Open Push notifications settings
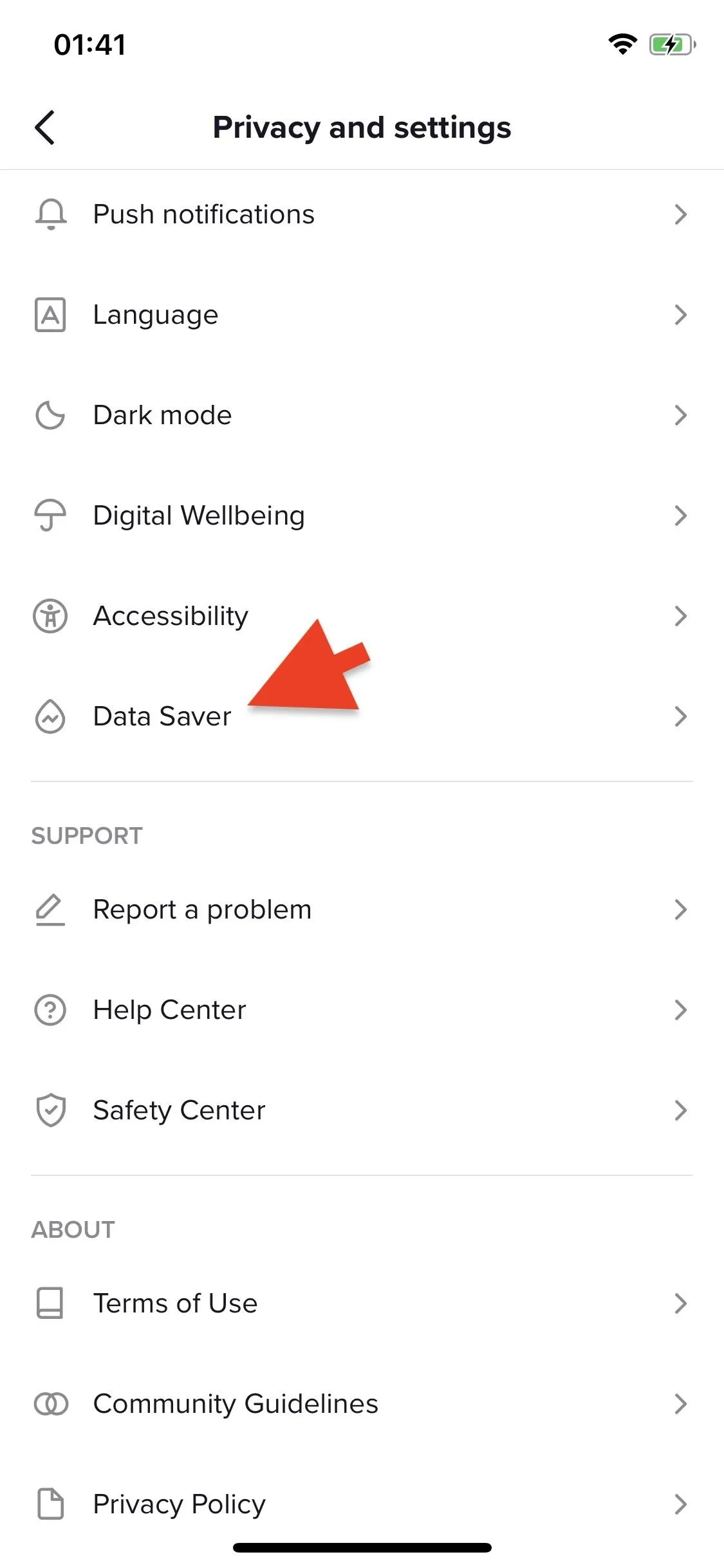 point(362,214)
